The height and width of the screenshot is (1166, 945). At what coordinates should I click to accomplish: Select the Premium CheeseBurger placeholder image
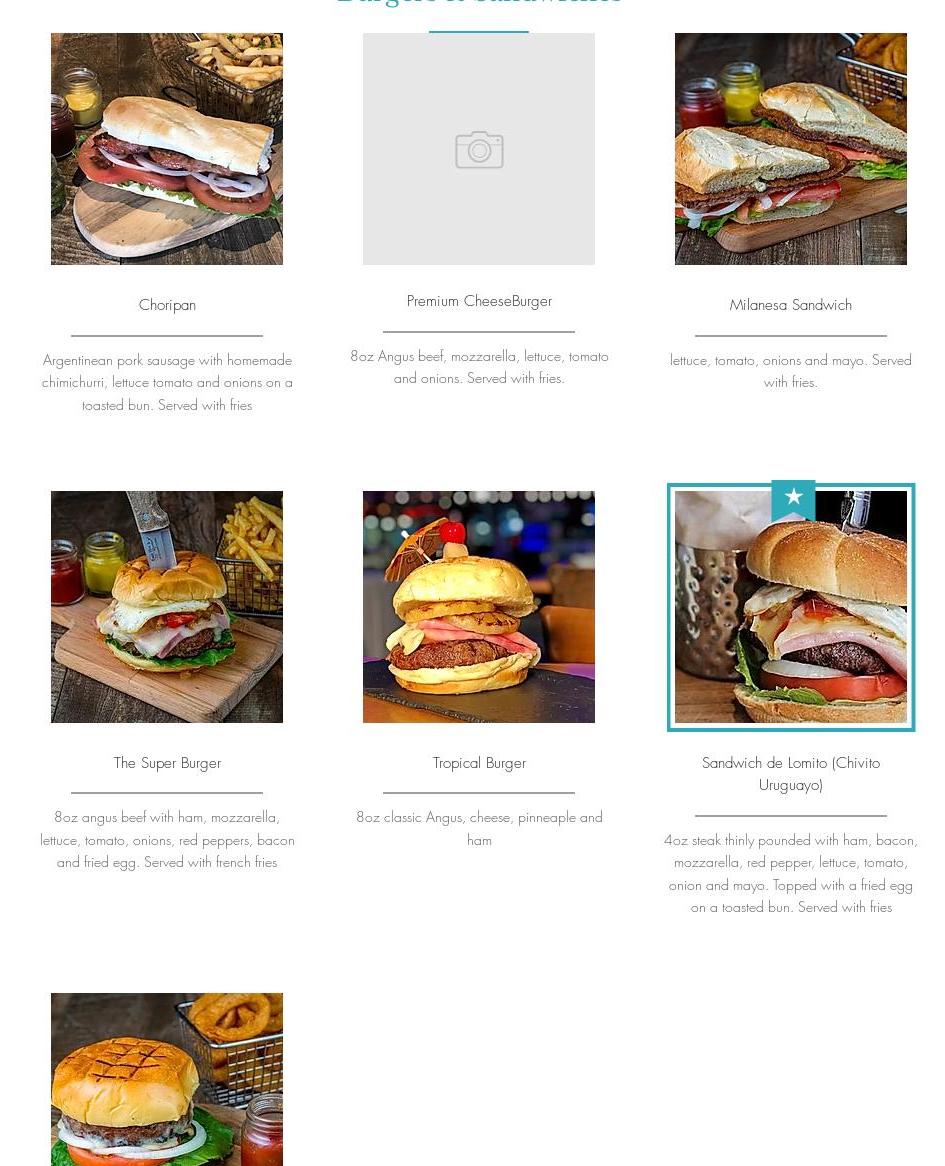pyautogui.click(x=479, y=149)
